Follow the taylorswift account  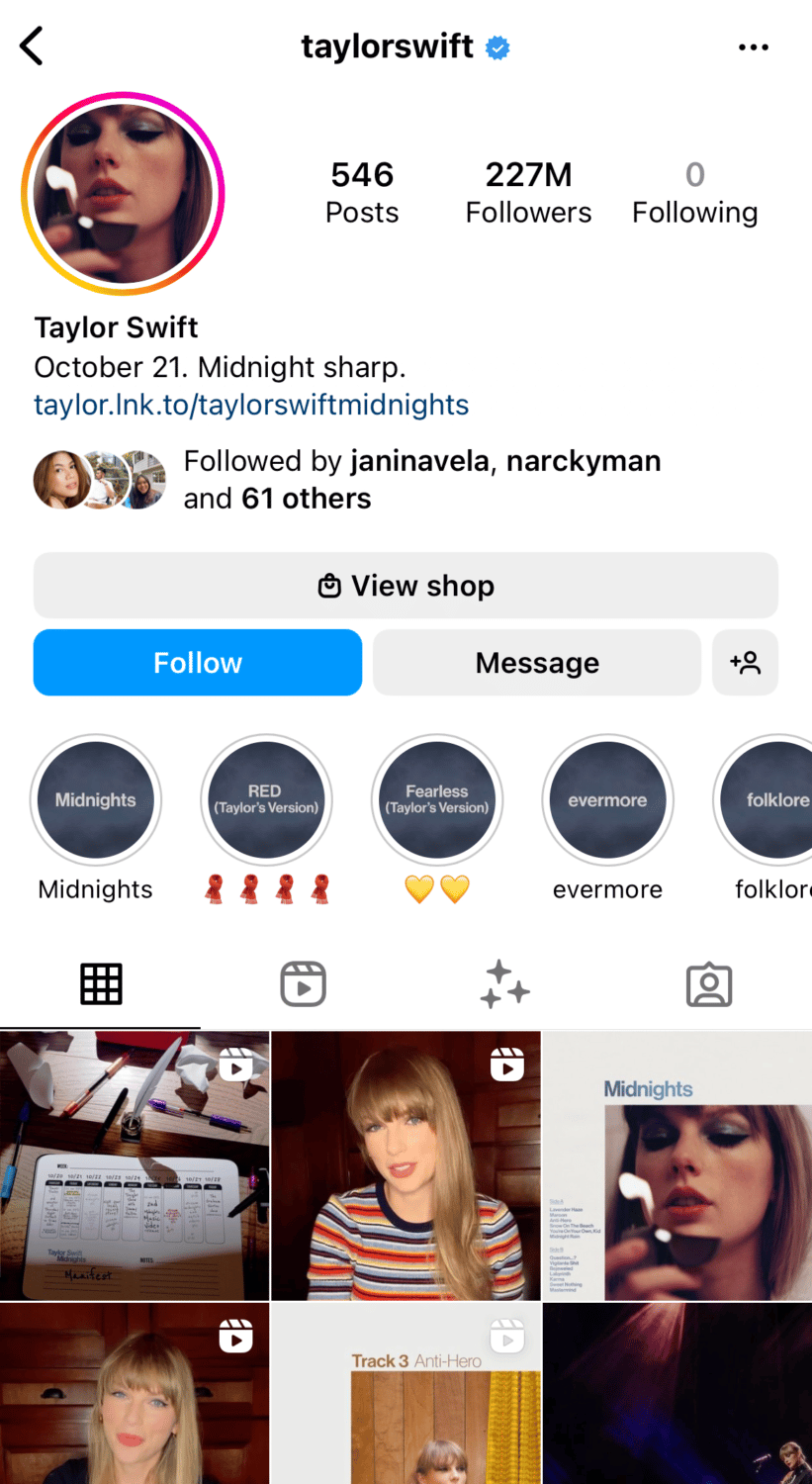(198, 663)
